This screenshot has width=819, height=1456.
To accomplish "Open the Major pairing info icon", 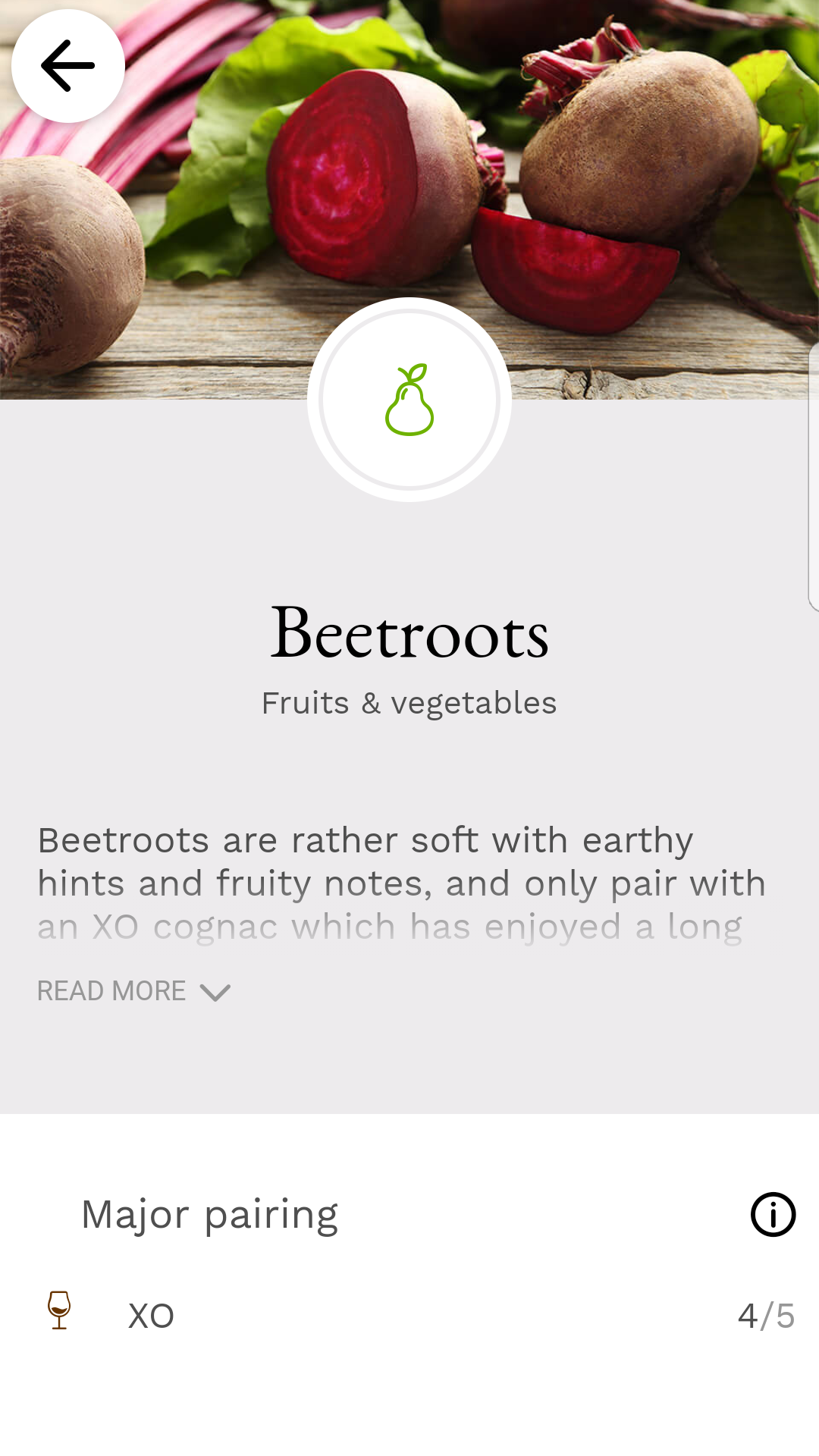I will 773,1214.
